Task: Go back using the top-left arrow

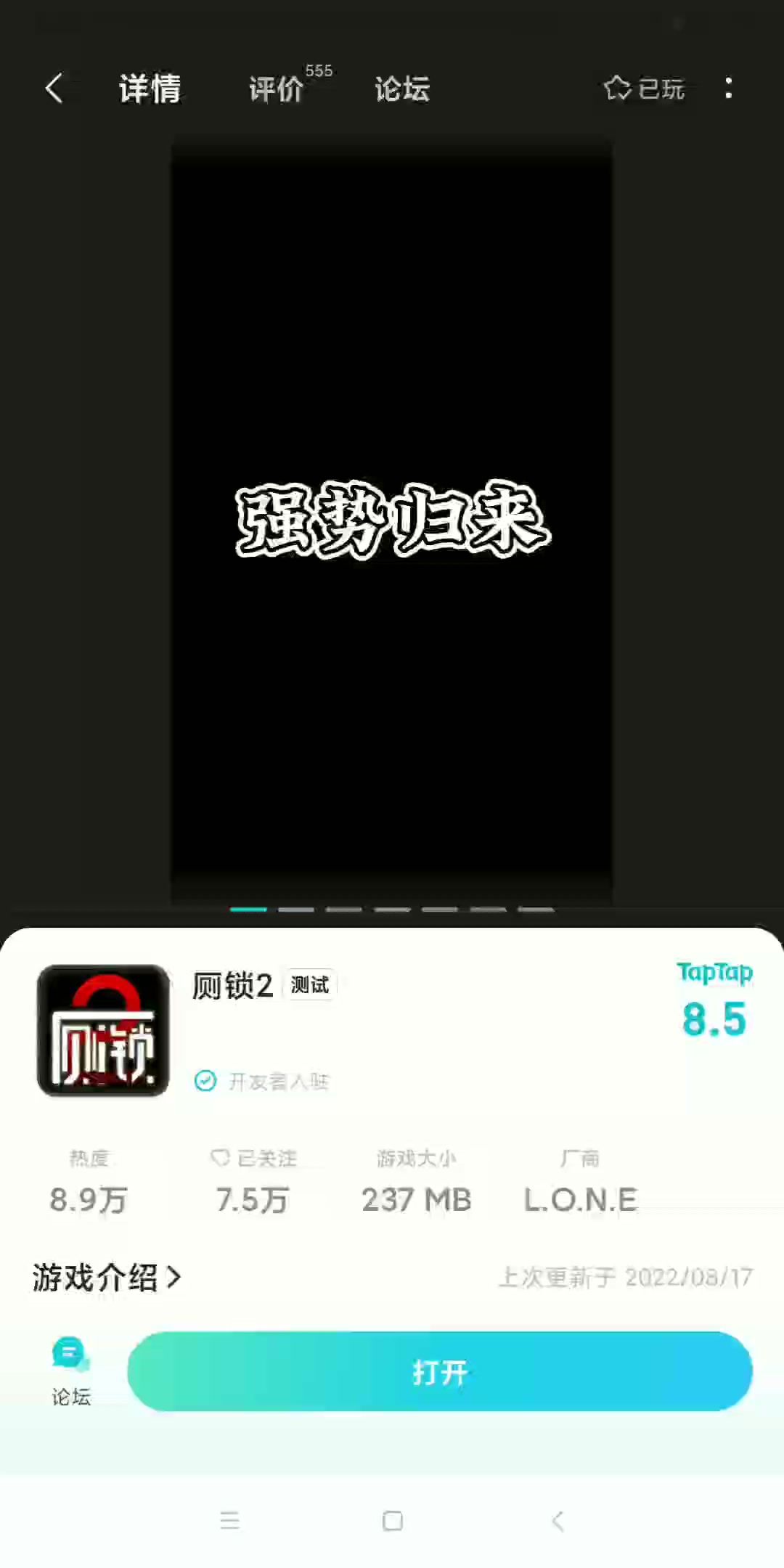Action: tap(54, 89)
